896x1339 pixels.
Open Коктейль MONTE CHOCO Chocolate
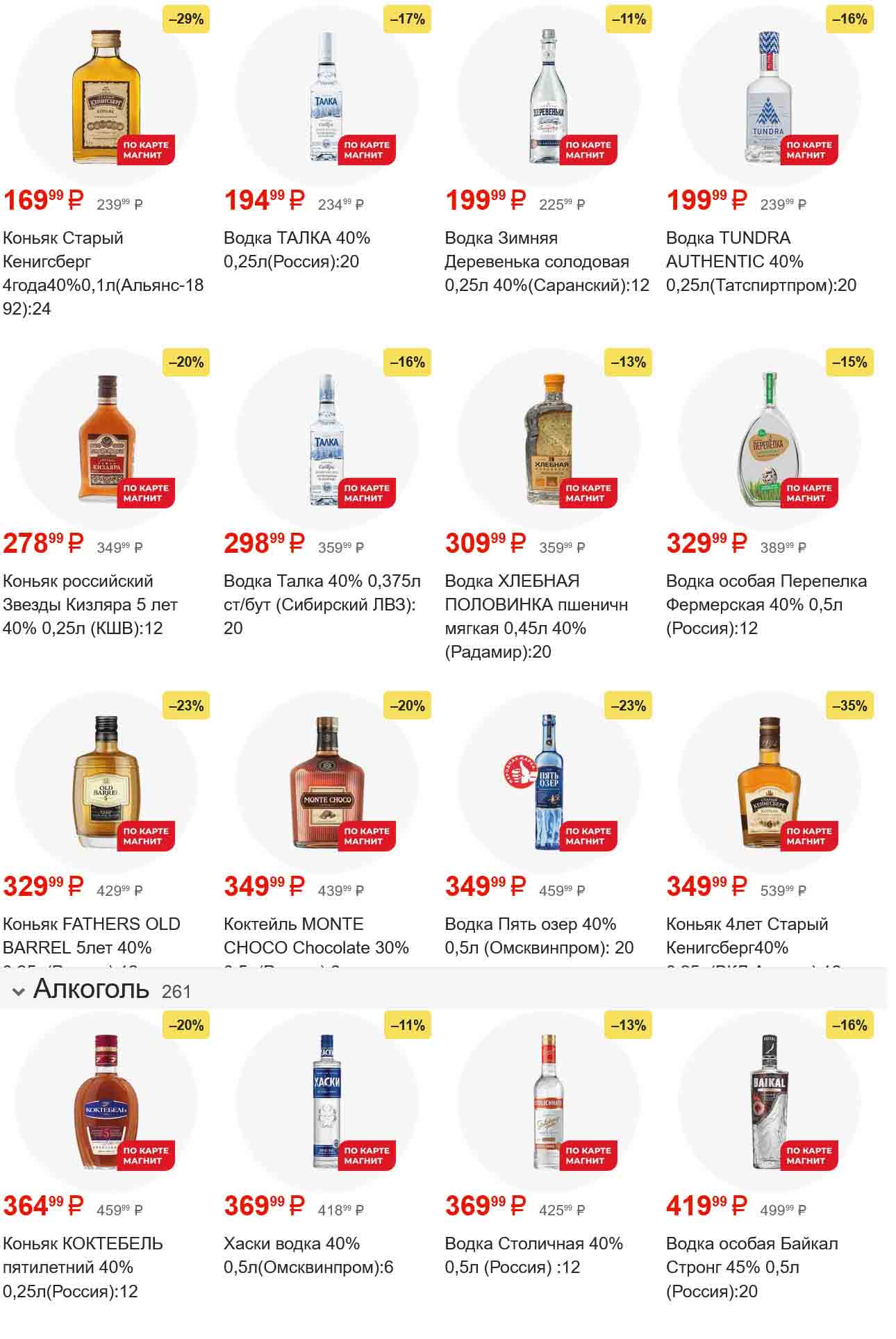326,782
